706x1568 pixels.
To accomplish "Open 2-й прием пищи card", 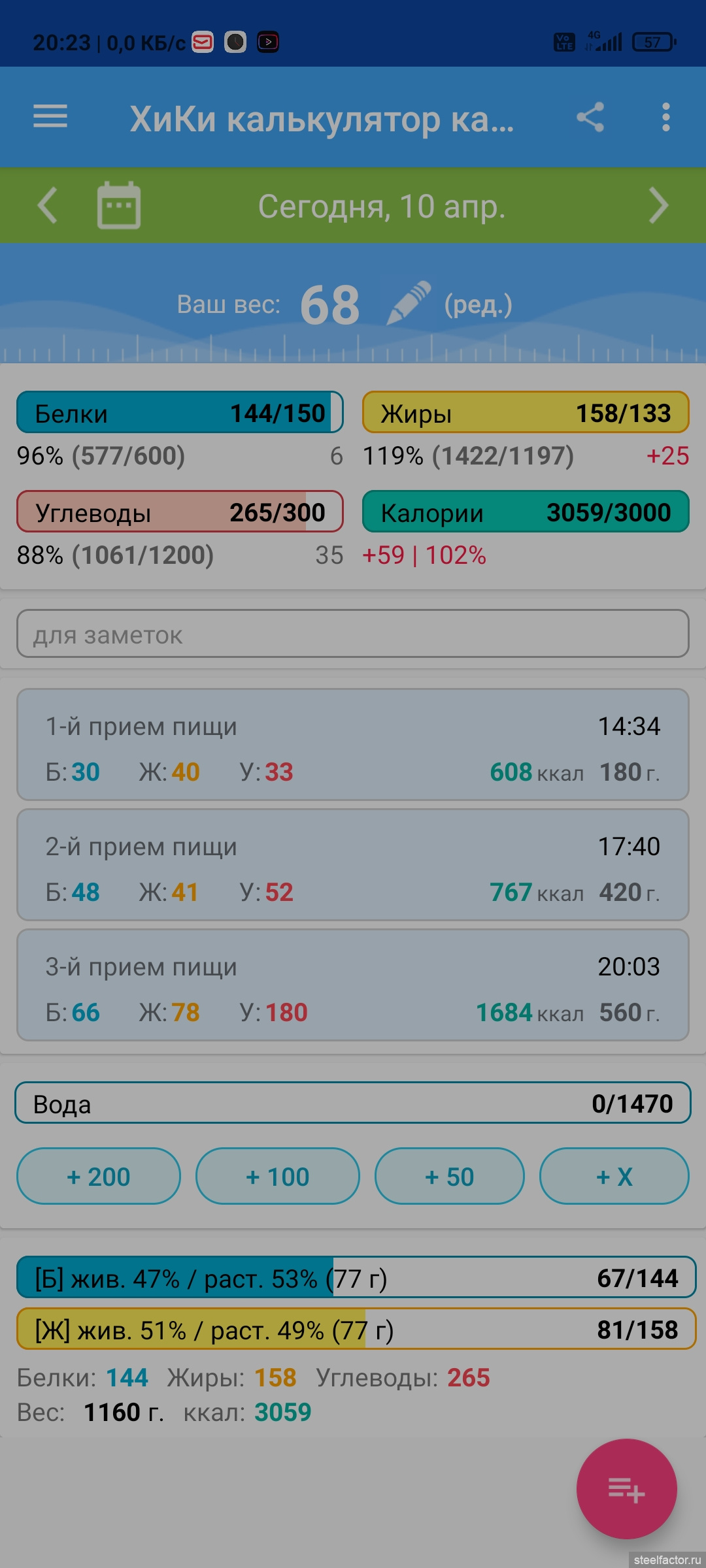I will click(x=353, y=865).
